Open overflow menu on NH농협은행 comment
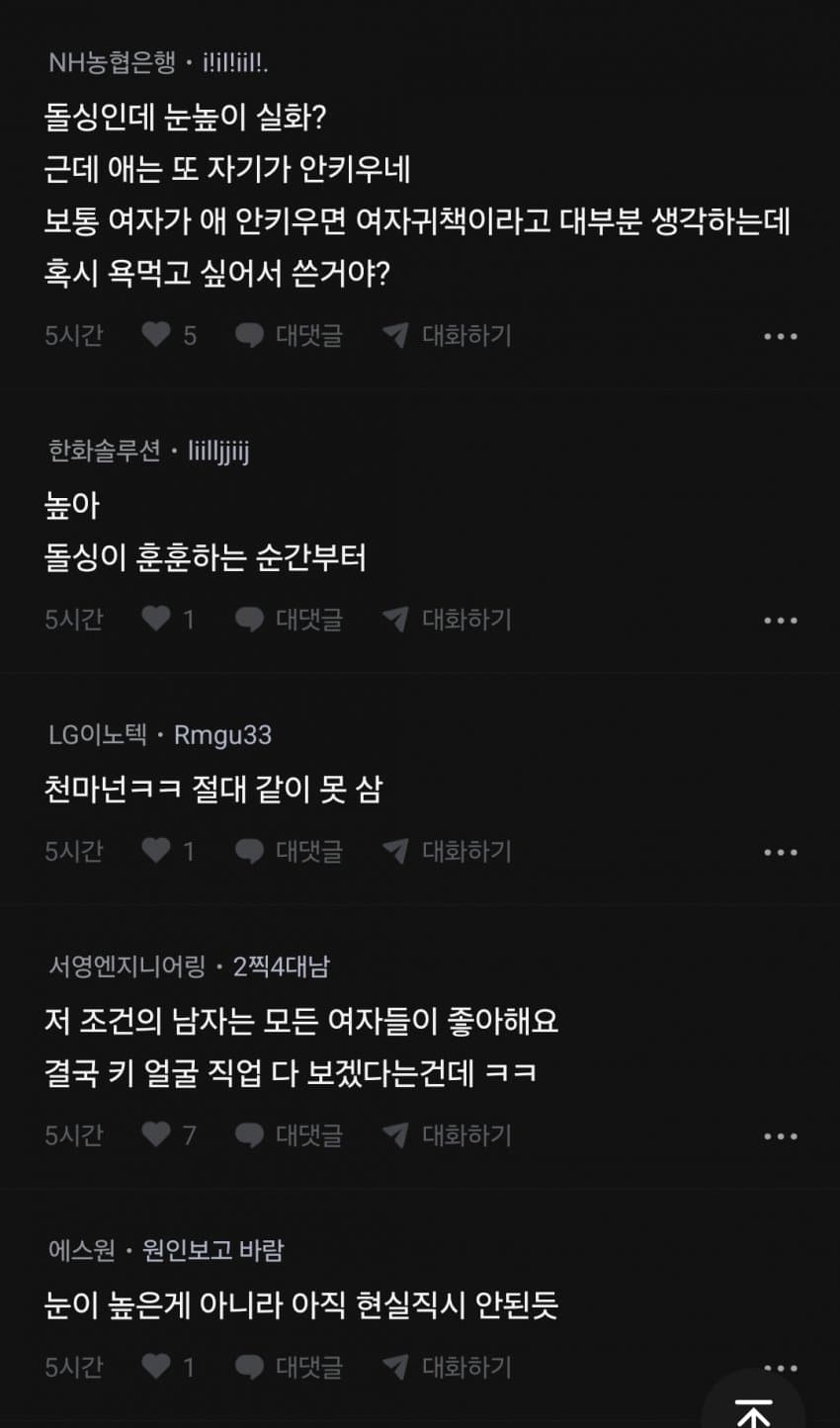The height and width of the screenshot is (1428, 840). 780,336
